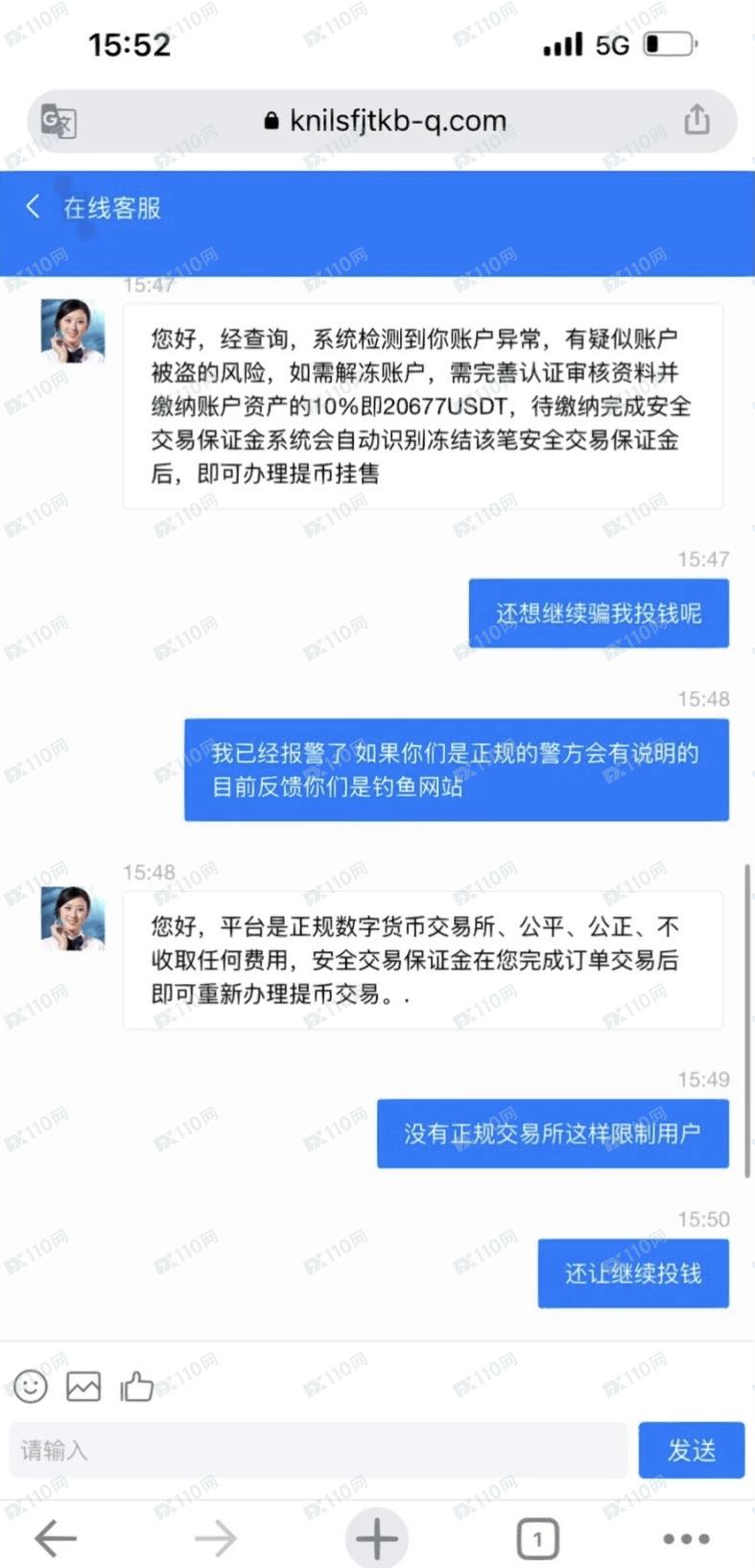Open a new browser tab
755x1568 pixels.
pyautogui.click(x=376, y=1538)
